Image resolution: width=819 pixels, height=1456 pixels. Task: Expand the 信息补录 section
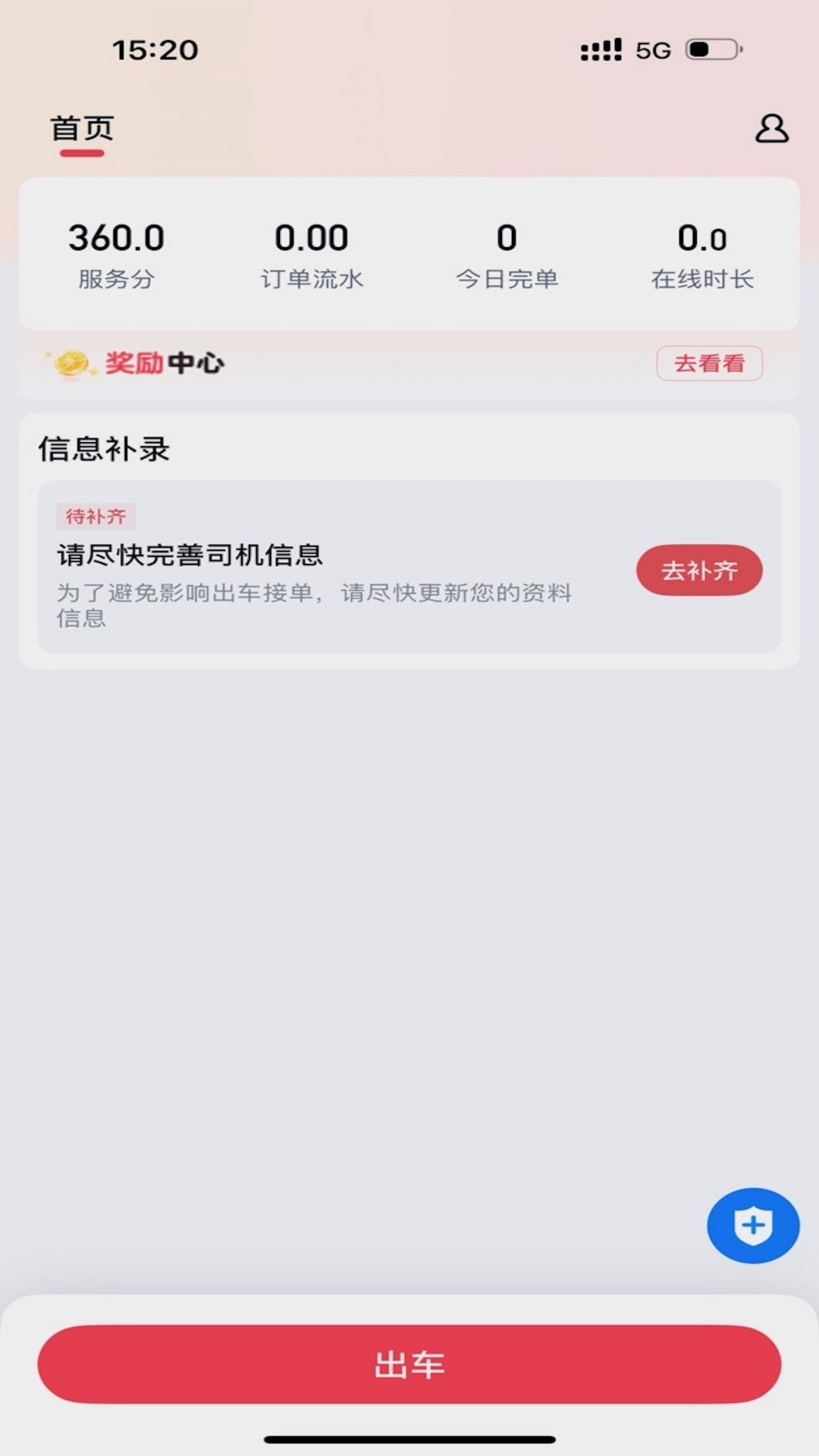tap(104, 449)
